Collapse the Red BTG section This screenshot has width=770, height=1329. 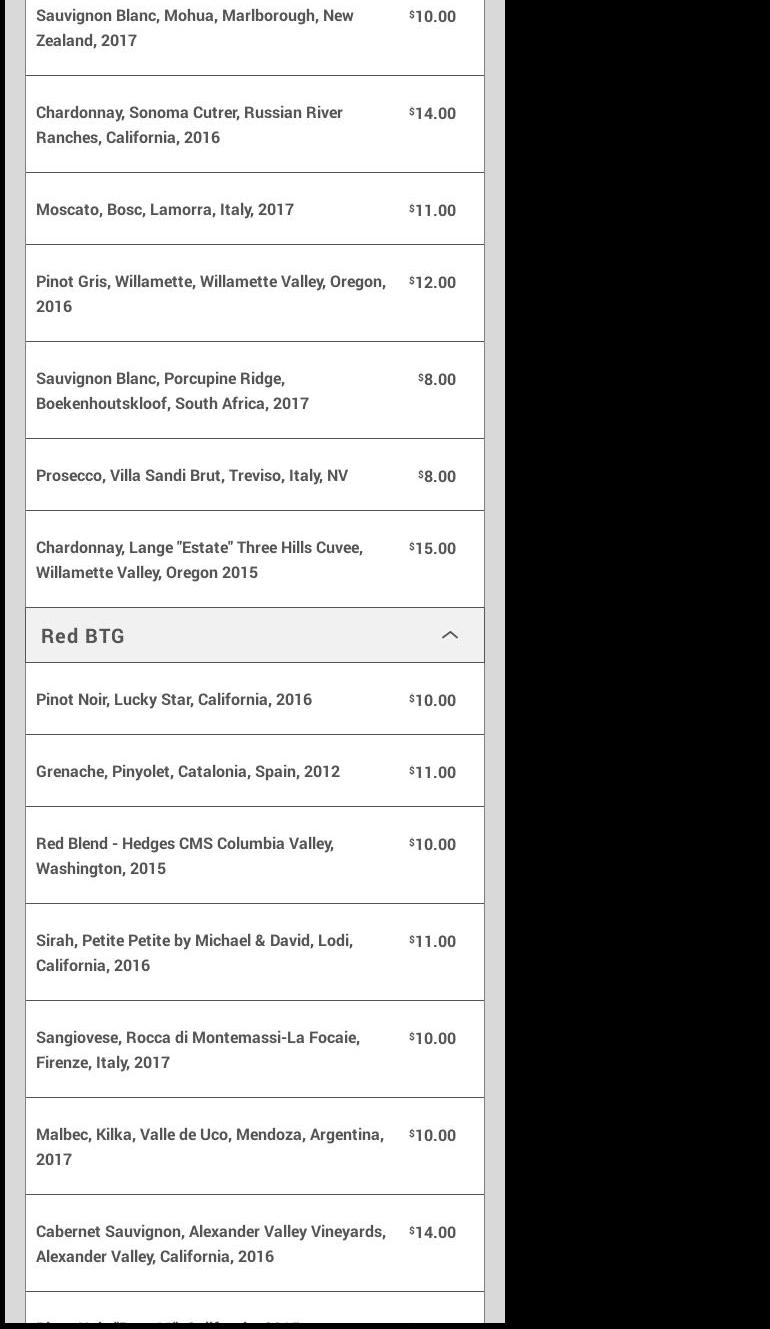click(x=450, y=635)
